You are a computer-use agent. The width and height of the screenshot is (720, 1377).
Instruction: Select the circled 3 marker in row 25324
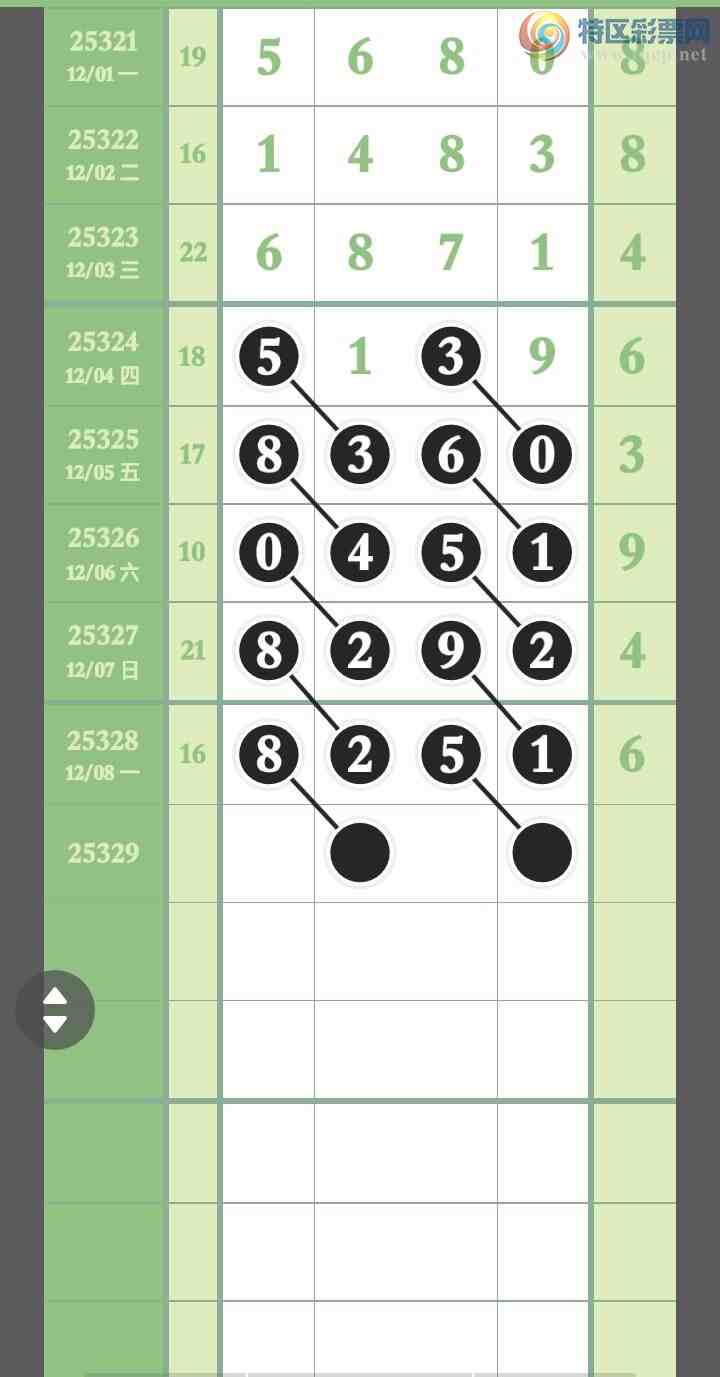[x=451, y=356]
